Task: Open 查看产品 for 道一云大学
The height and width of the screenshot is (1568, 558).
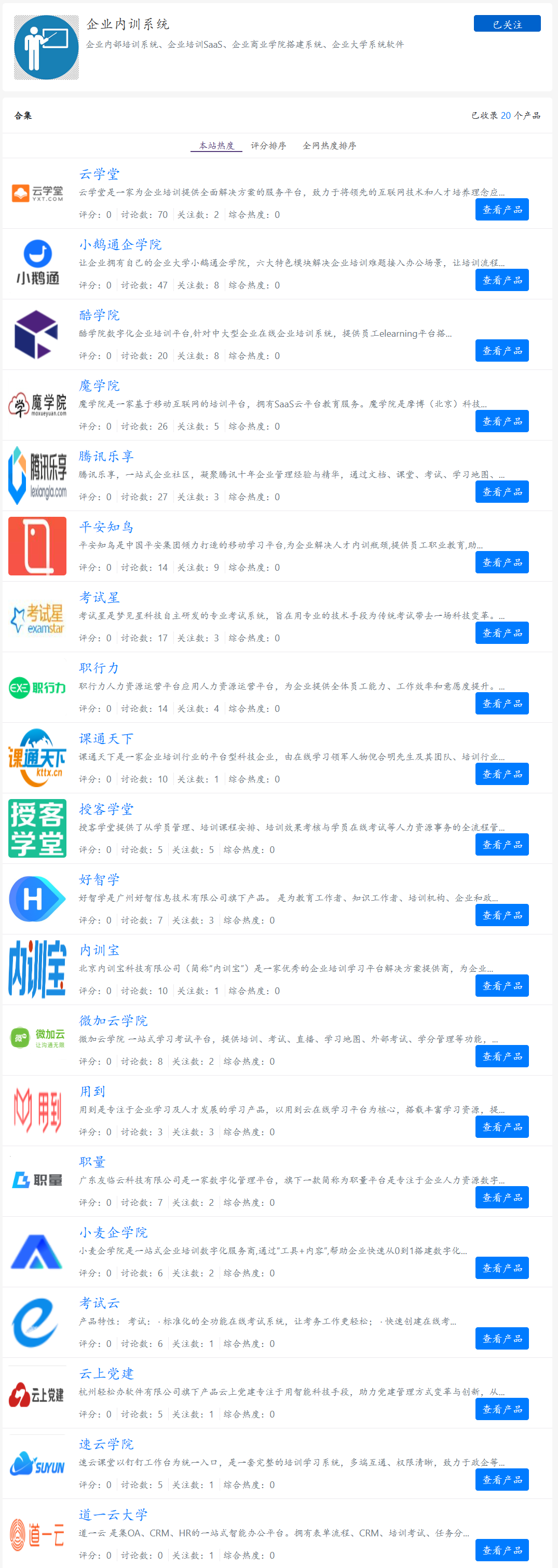Action: 501,1550
